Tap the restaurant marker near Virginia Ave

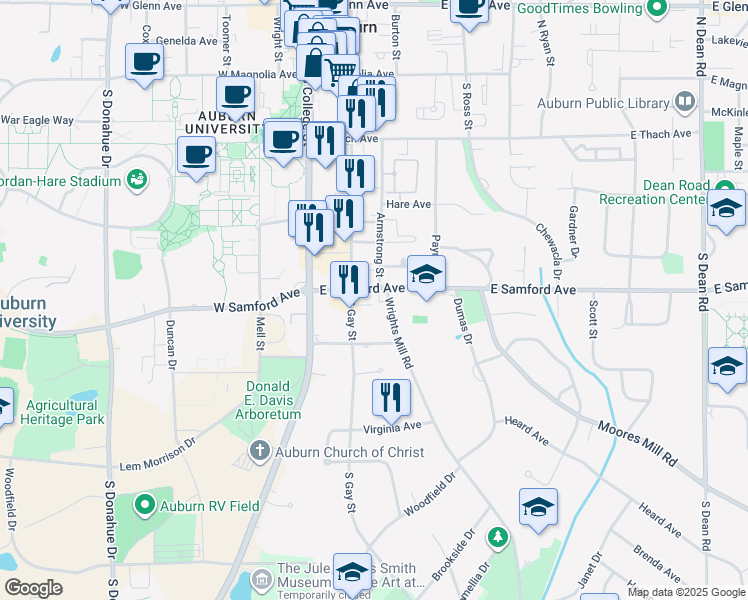pos(392,398)
